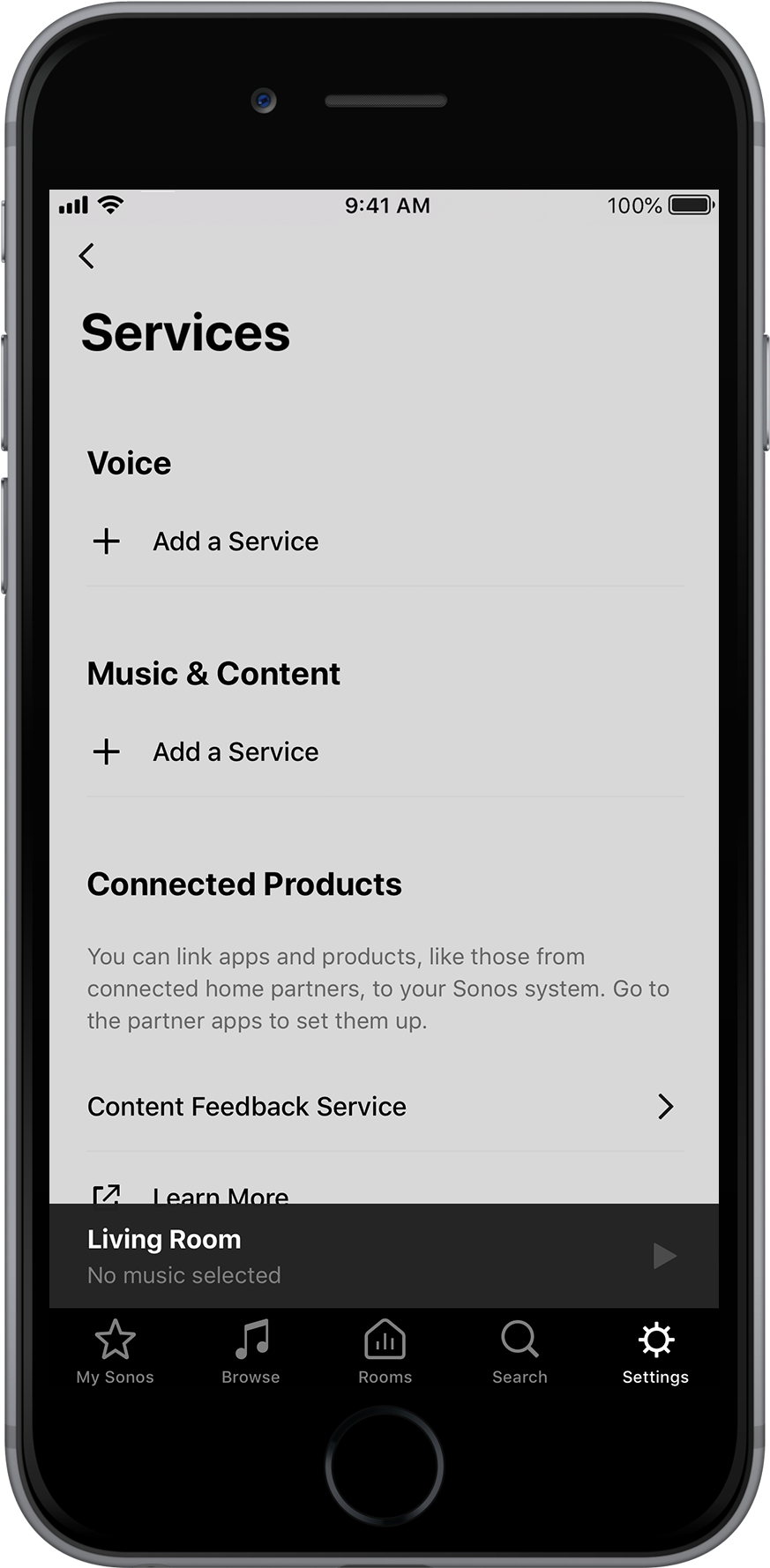
Task: Open Content Feedback Service
Action: (385, 1106)
